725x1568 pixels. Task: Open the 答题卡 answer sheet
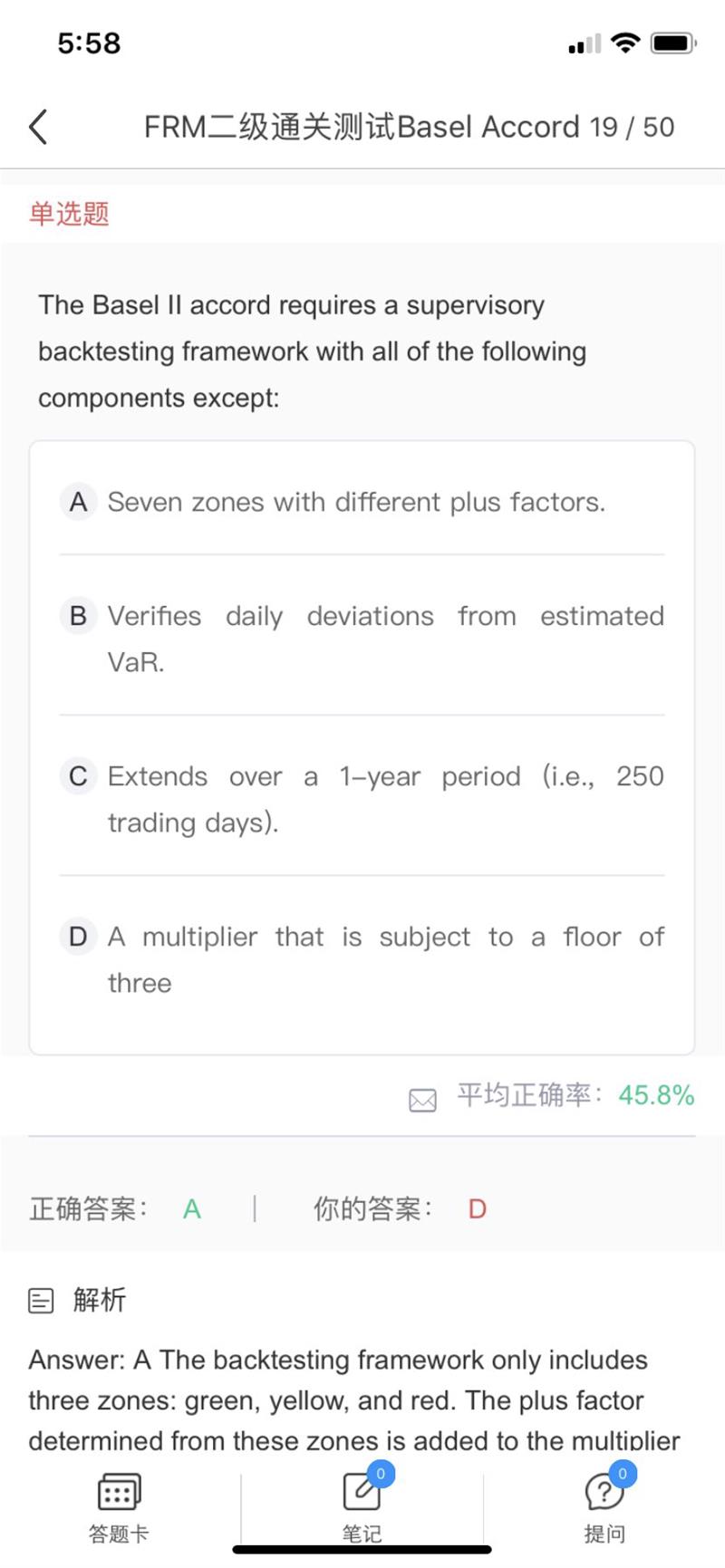click(x=119, y=1508)
